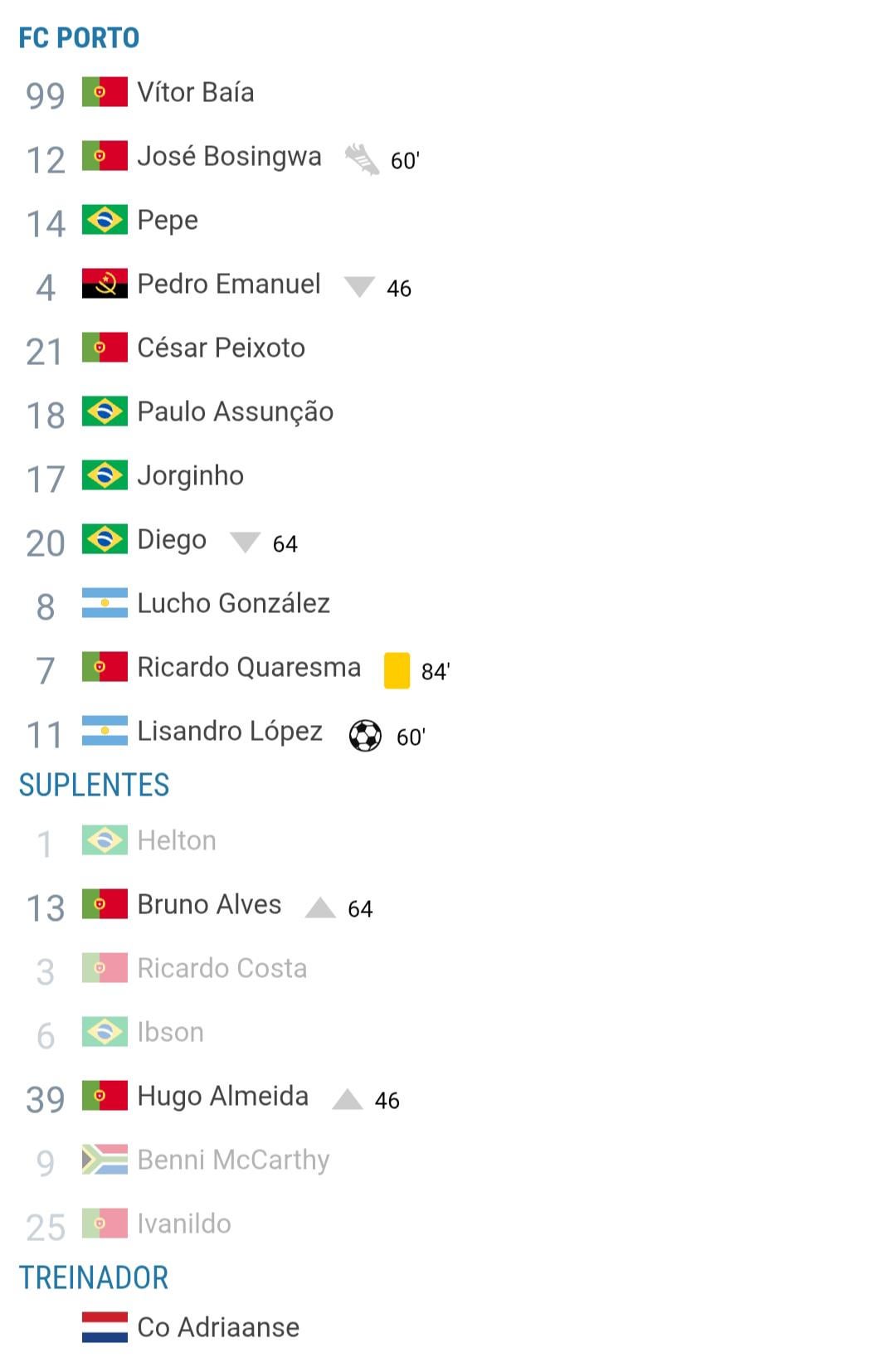Screen dimensions: 896x1372
Task: View Ricardo Quaresma's player page
Action: [249, 667]
